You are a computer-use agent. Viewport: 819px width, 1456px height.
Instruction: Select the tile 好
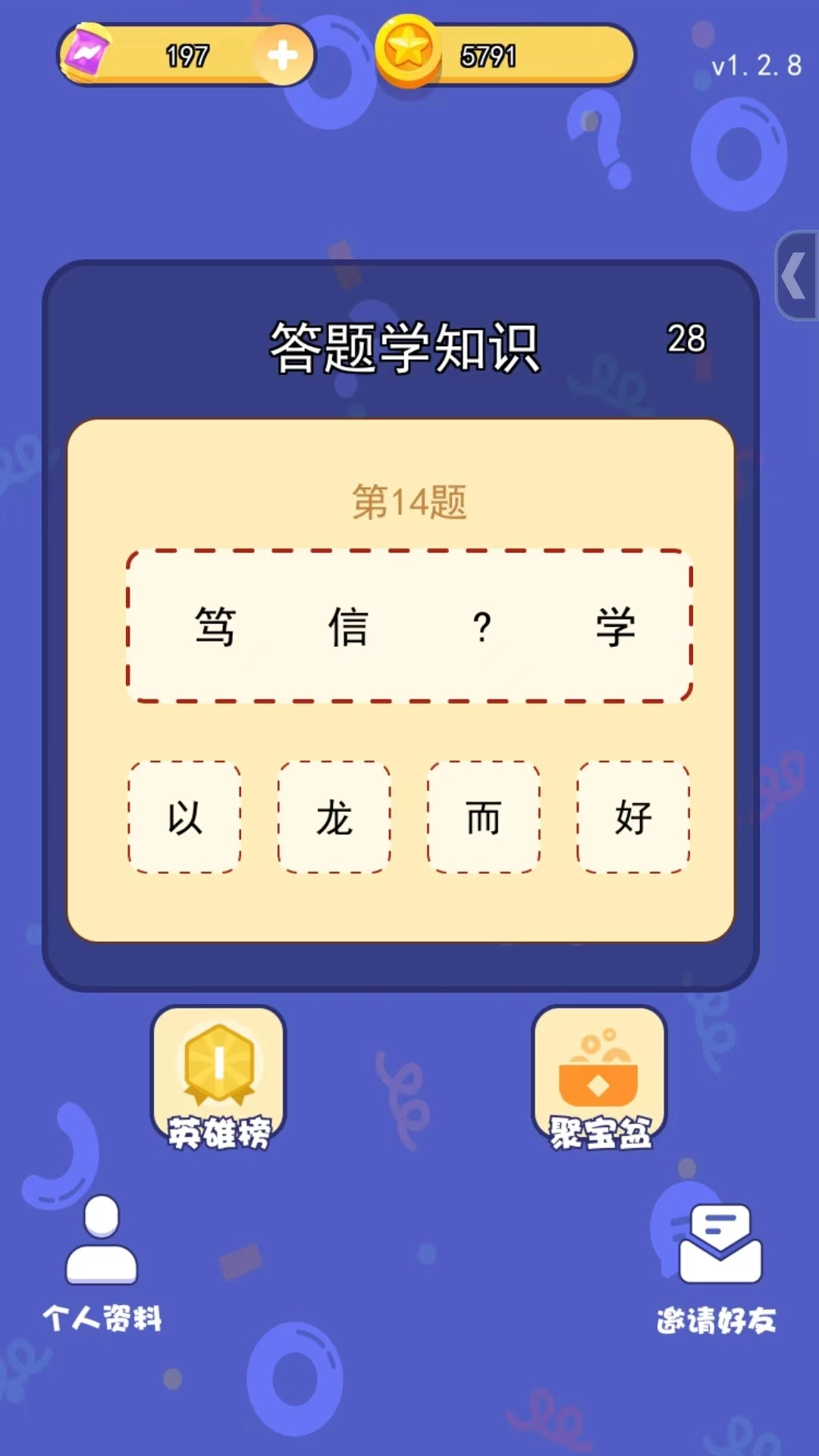(x=633, y=817)
